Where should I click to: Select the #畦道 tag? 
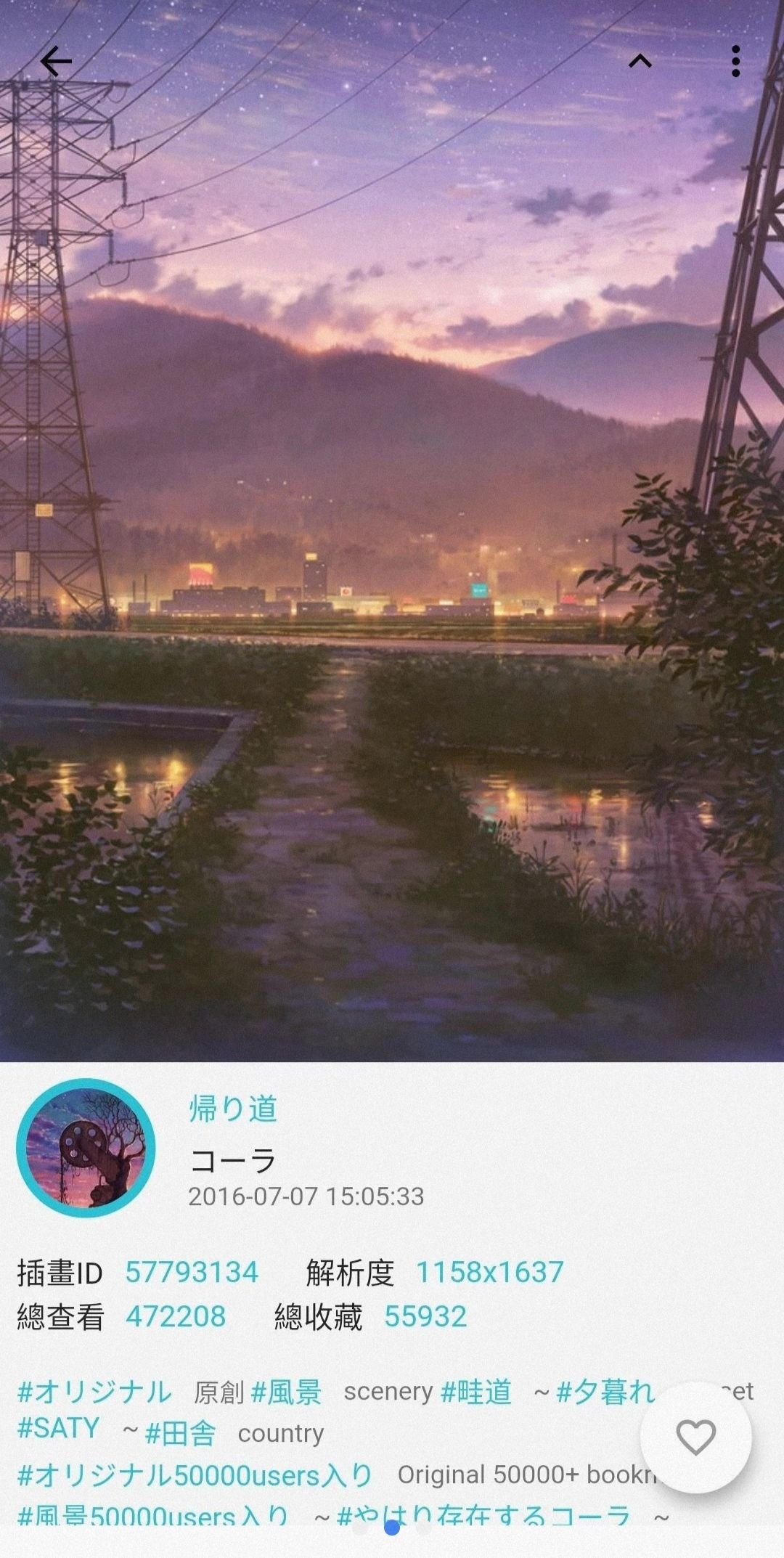click(476, 1392)
